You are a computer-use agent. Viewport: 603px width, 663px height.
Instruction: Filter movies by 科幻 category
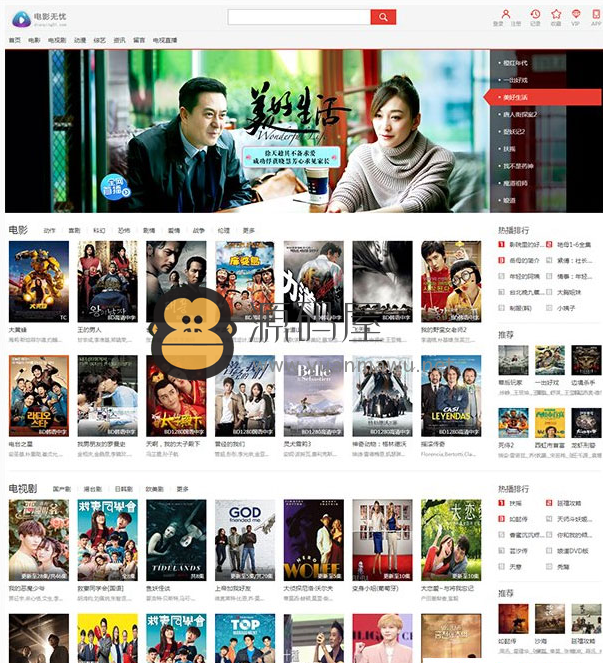click(99, 230)
